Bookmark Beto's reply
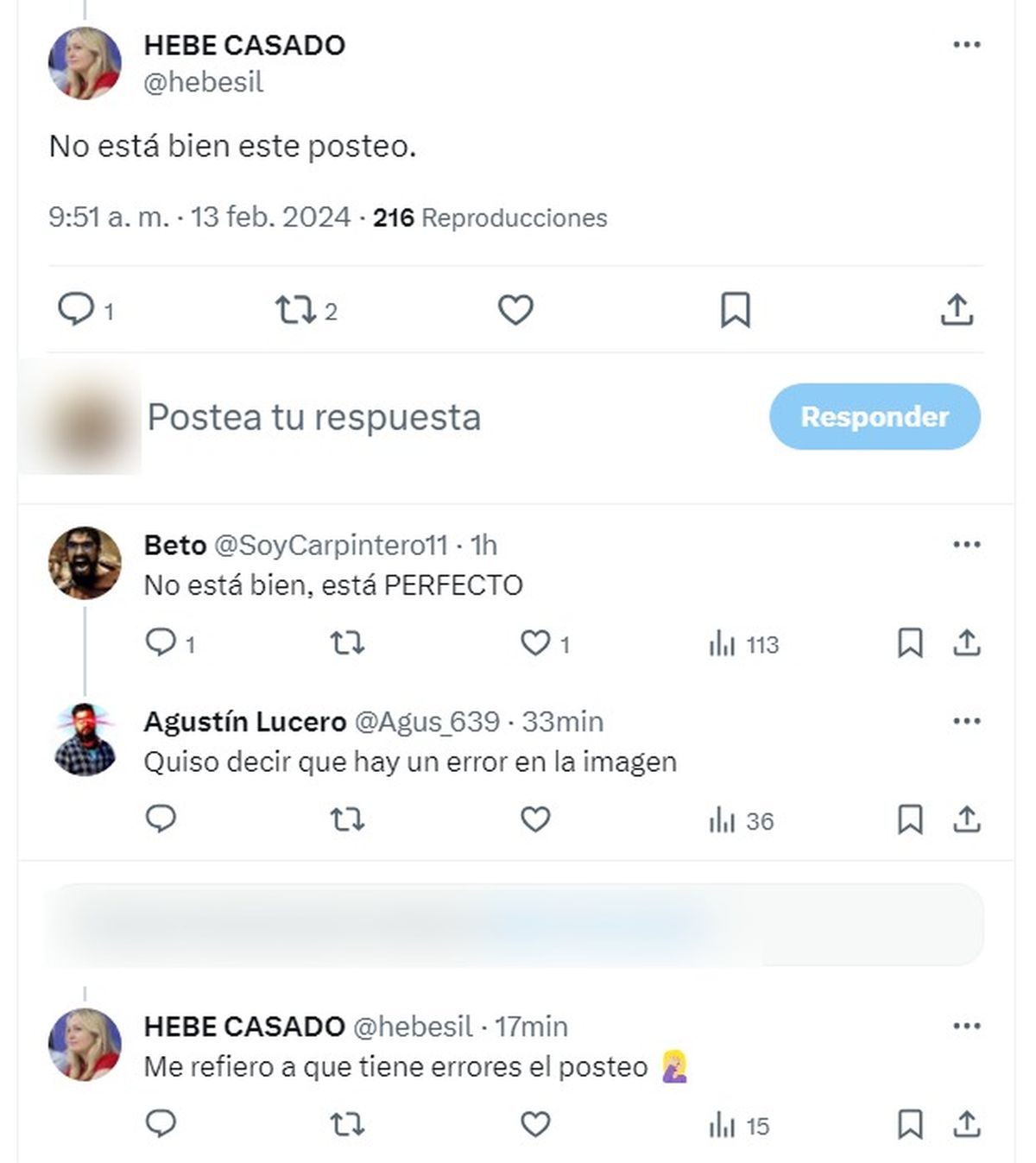Image resolution: width=1036 pixels, height=1163 pixels. (x=910, y=643)
